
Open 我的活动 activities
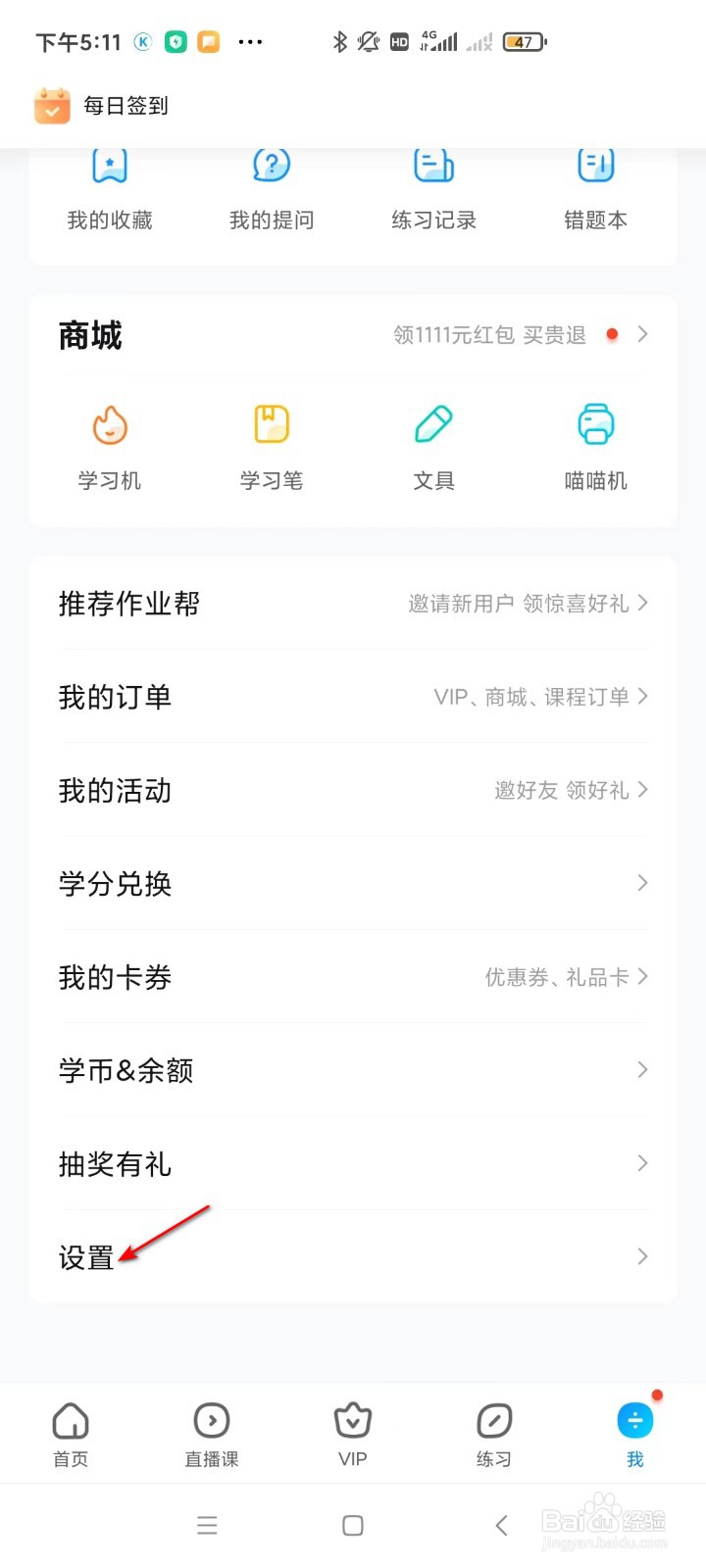coord(353,790)
